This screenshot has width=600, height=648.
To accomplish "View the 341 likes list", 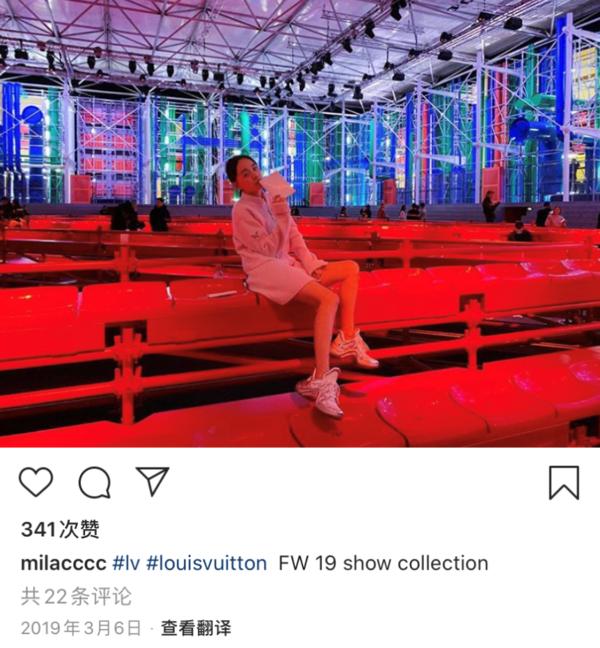I will [x=60, y=530].
